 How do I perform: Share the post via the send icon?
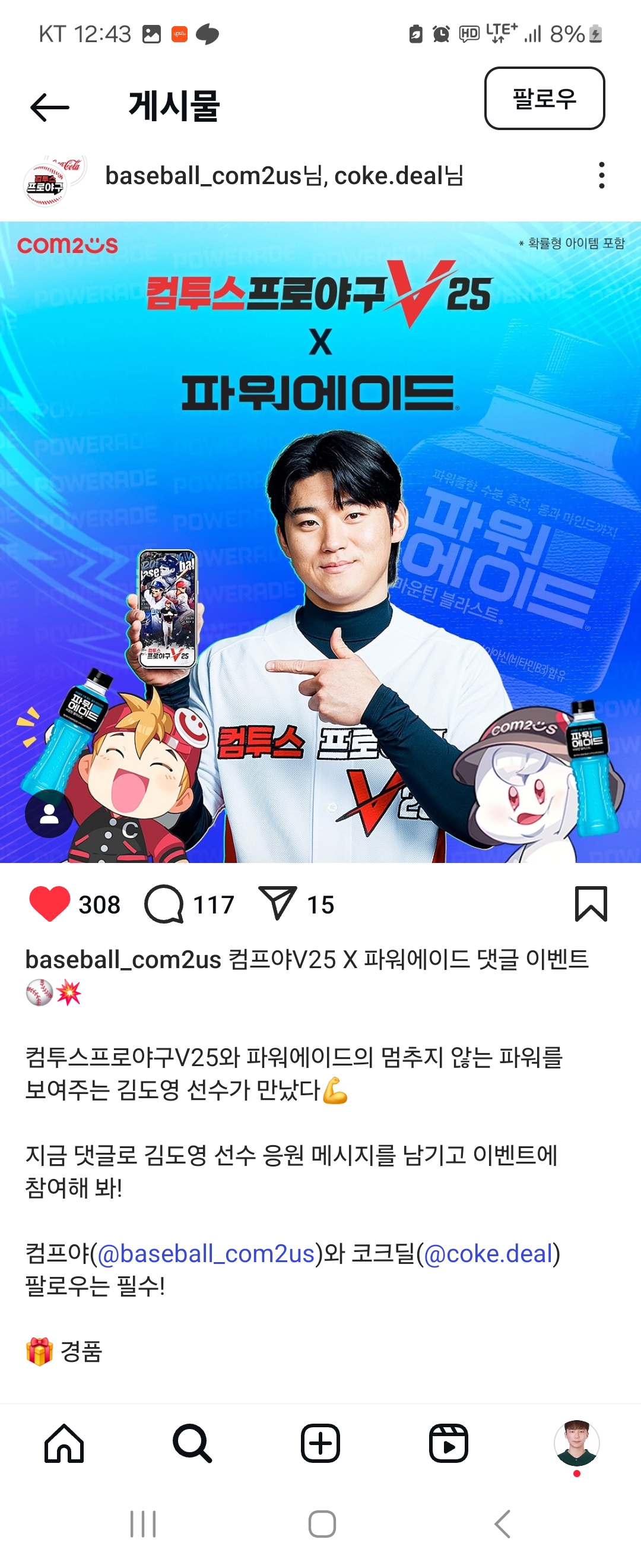click(x=277, y=903)
